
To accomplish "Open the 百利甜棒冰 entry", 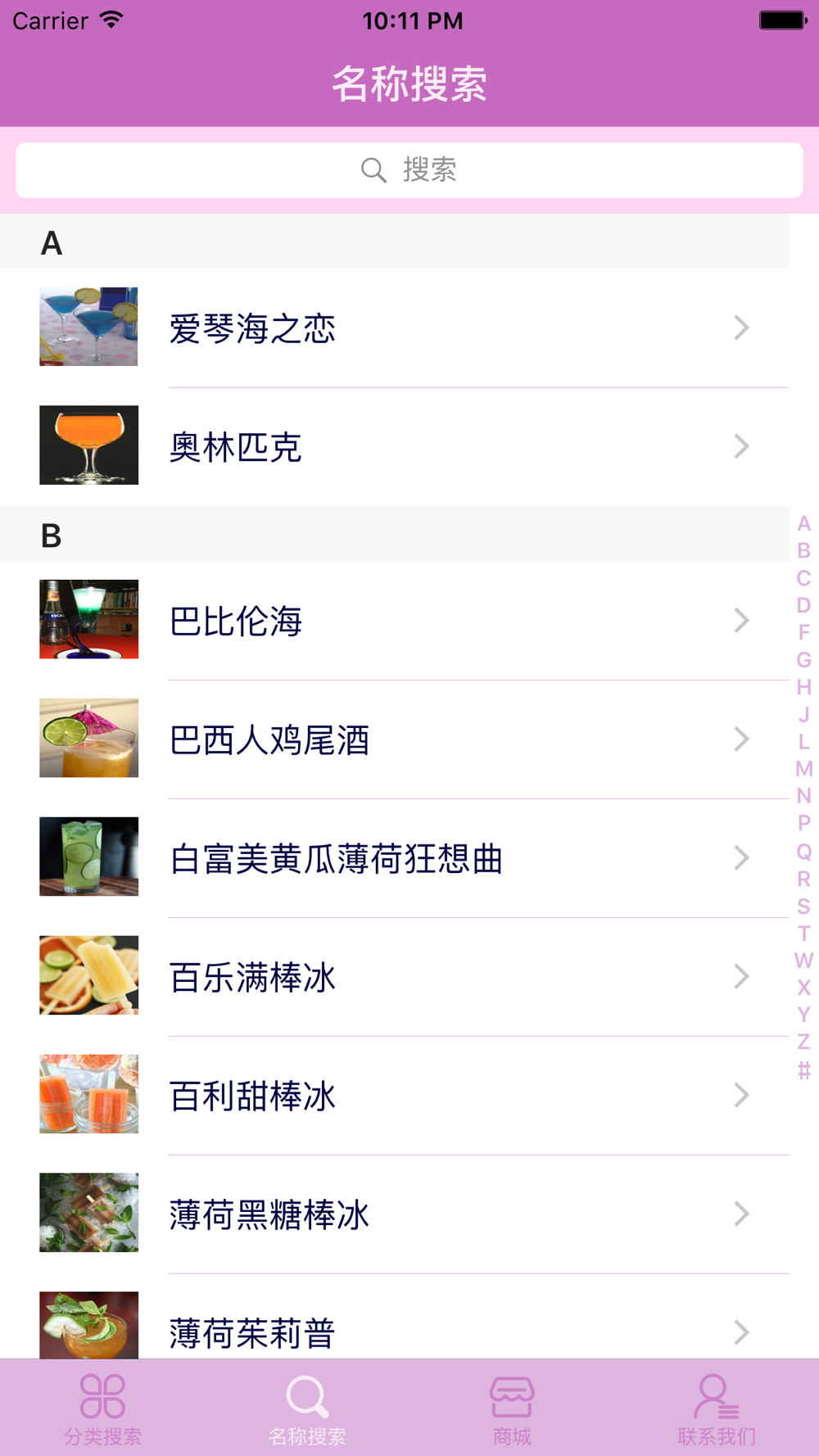I will click(395, 1096).
